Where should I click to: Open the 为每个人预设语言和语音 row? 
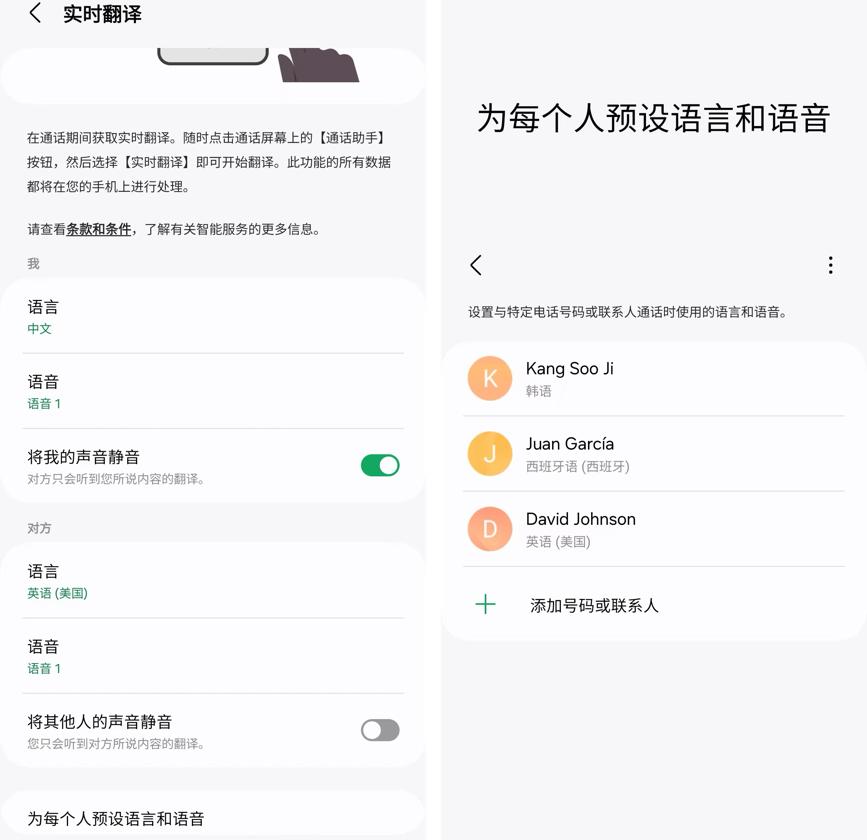(212, 818)
